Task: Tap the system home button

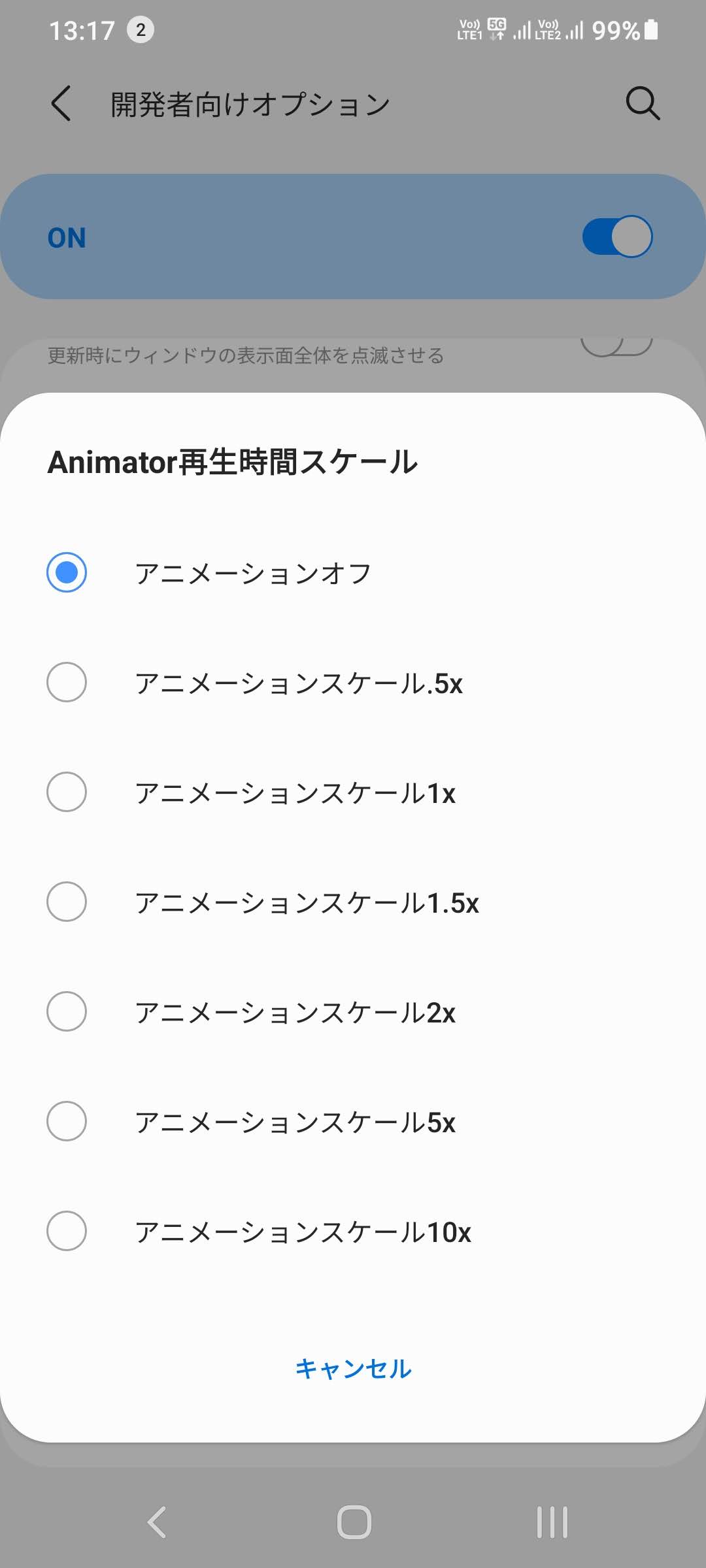Action: click(x=354, y=1522)
